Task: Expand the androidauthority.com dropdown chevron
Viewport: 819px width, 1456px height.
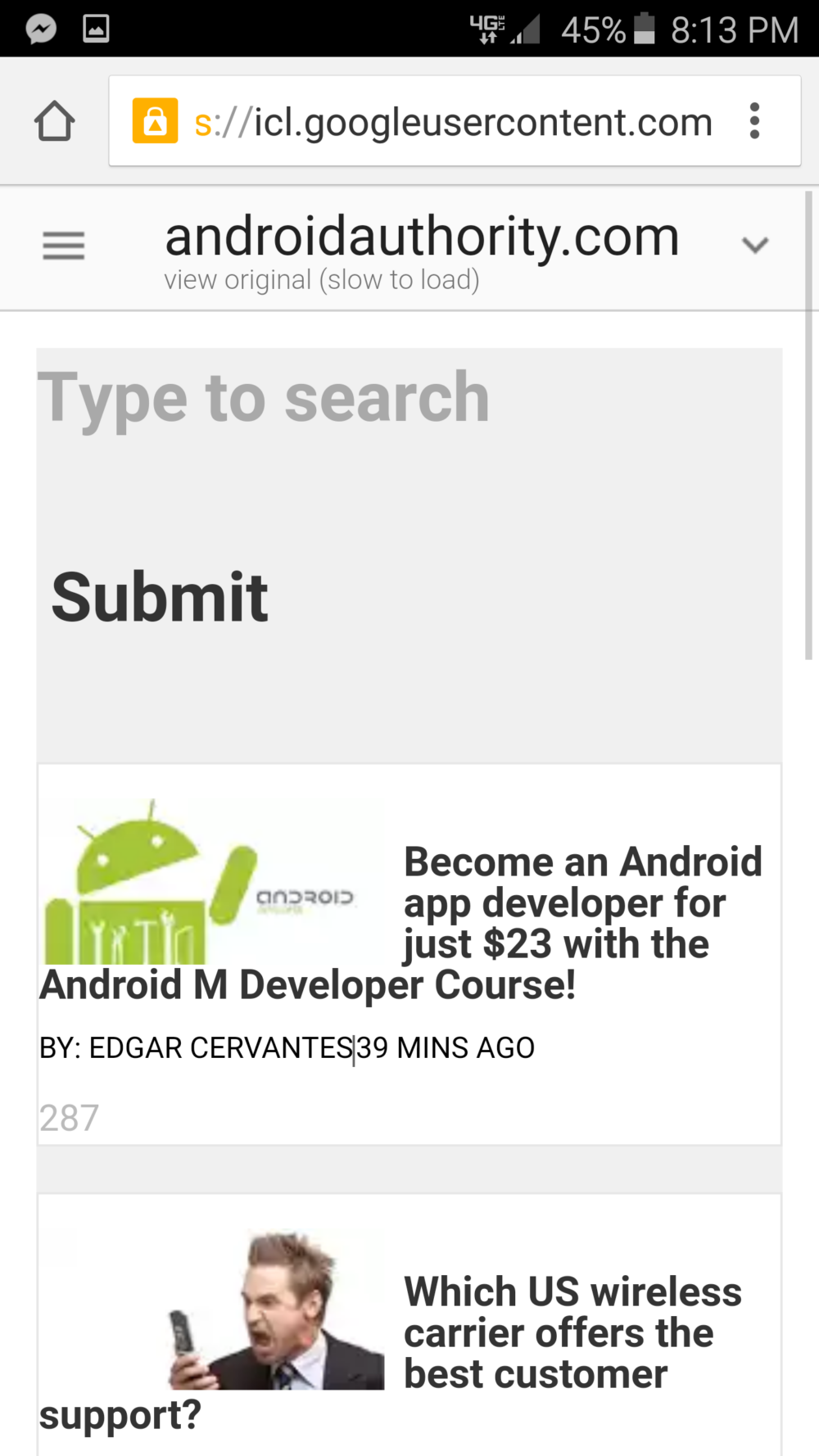Action: [755, 245]
